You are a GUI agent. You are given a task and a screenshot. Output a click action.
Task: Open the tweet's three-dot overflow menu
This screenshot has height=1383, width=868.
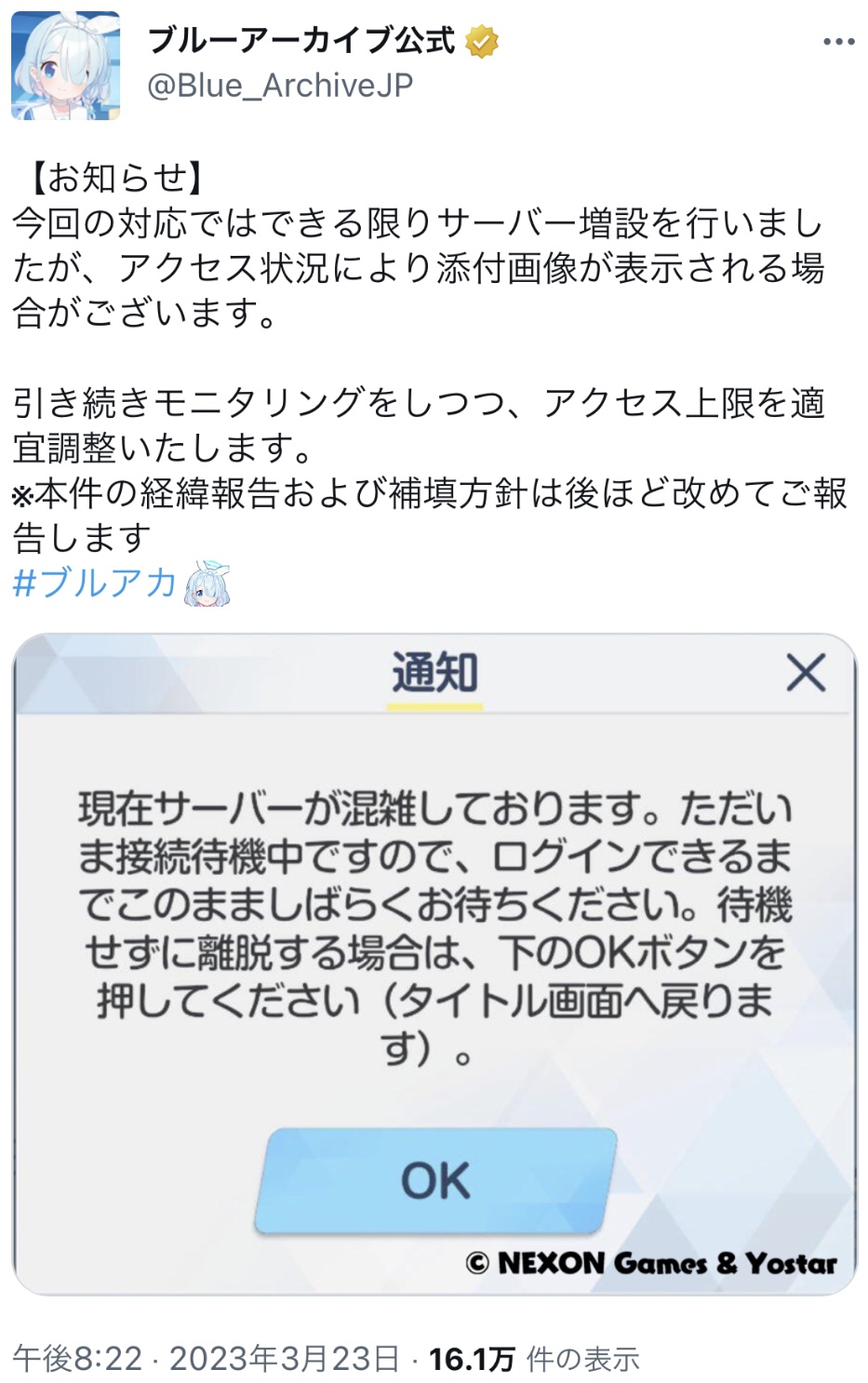click(x=838, y=42)
